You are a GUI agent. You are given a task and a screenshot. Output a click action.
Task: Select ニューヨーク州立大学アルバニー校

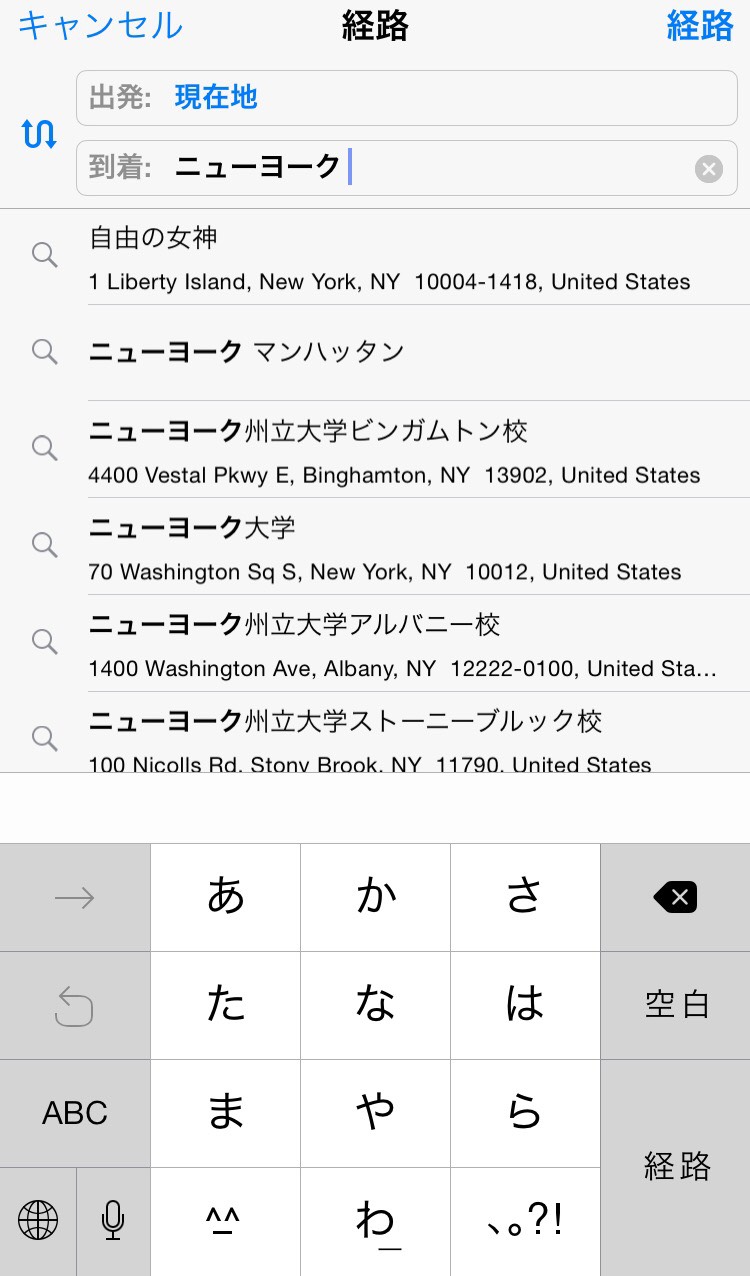point(400,644)
